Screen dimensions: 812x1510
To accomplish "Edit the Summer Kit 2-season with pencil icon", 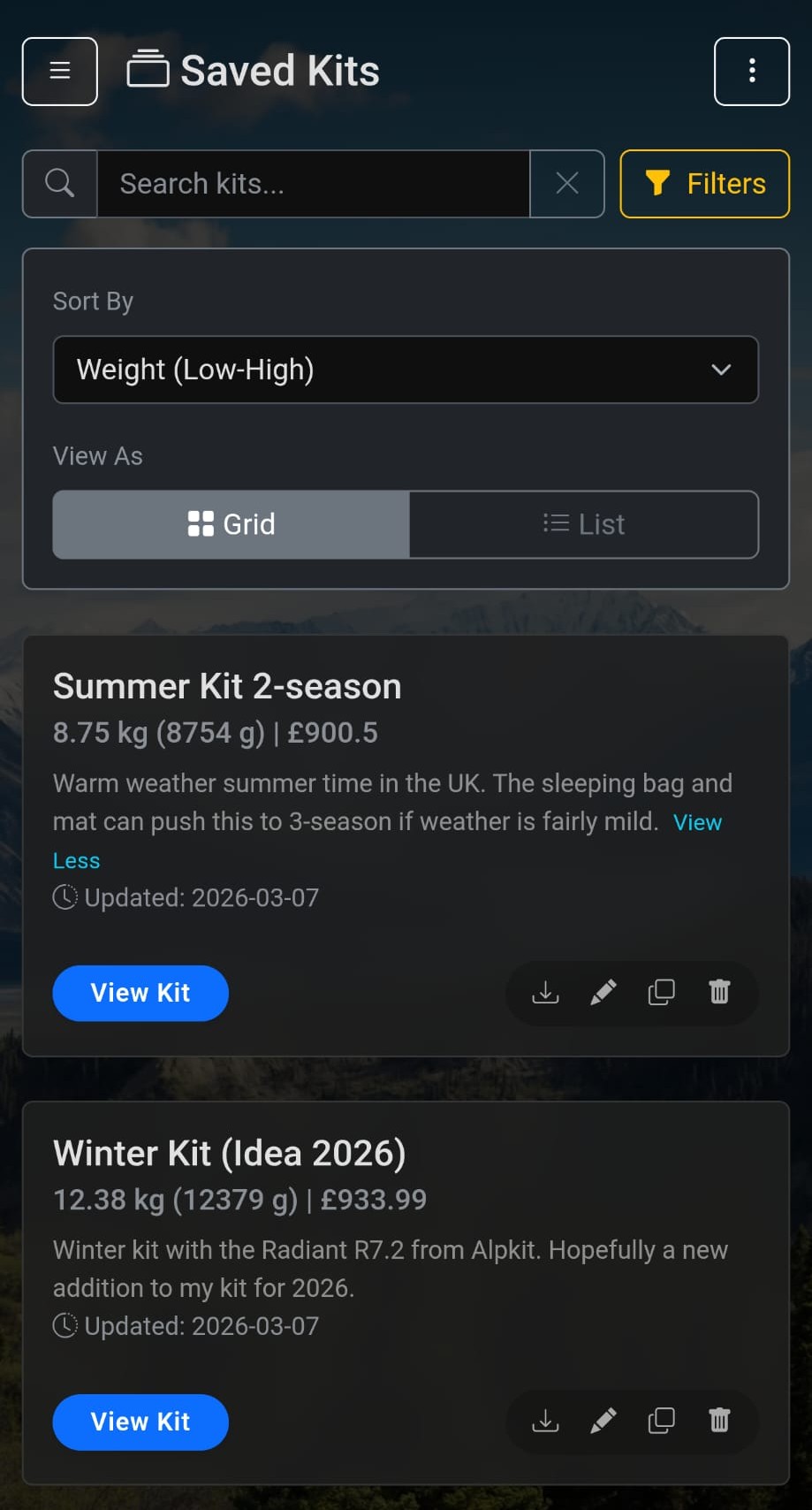I will 603,993.
